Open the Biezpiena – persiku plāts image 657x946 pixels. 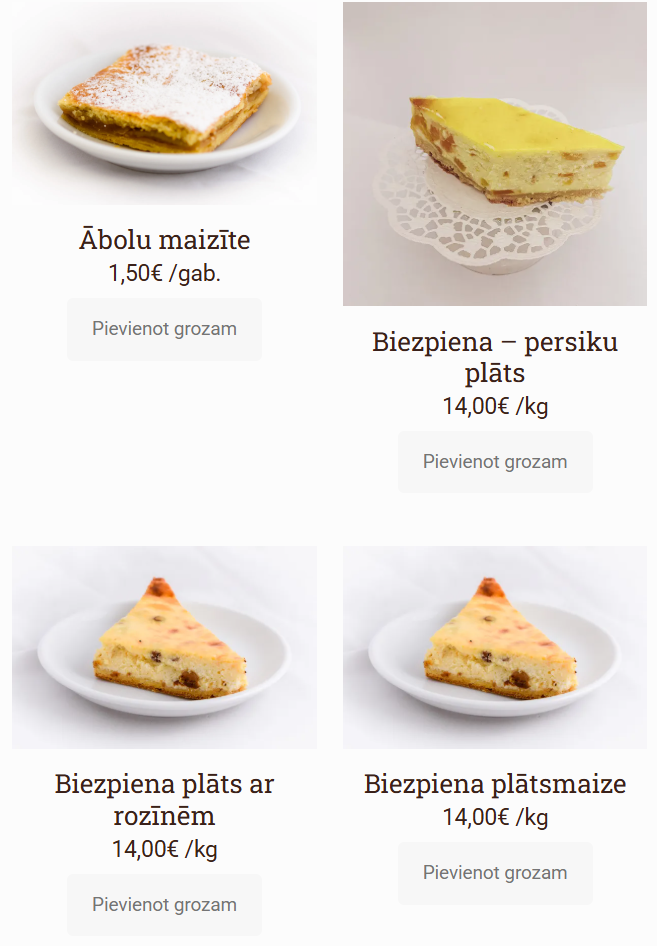click(495, 154)
